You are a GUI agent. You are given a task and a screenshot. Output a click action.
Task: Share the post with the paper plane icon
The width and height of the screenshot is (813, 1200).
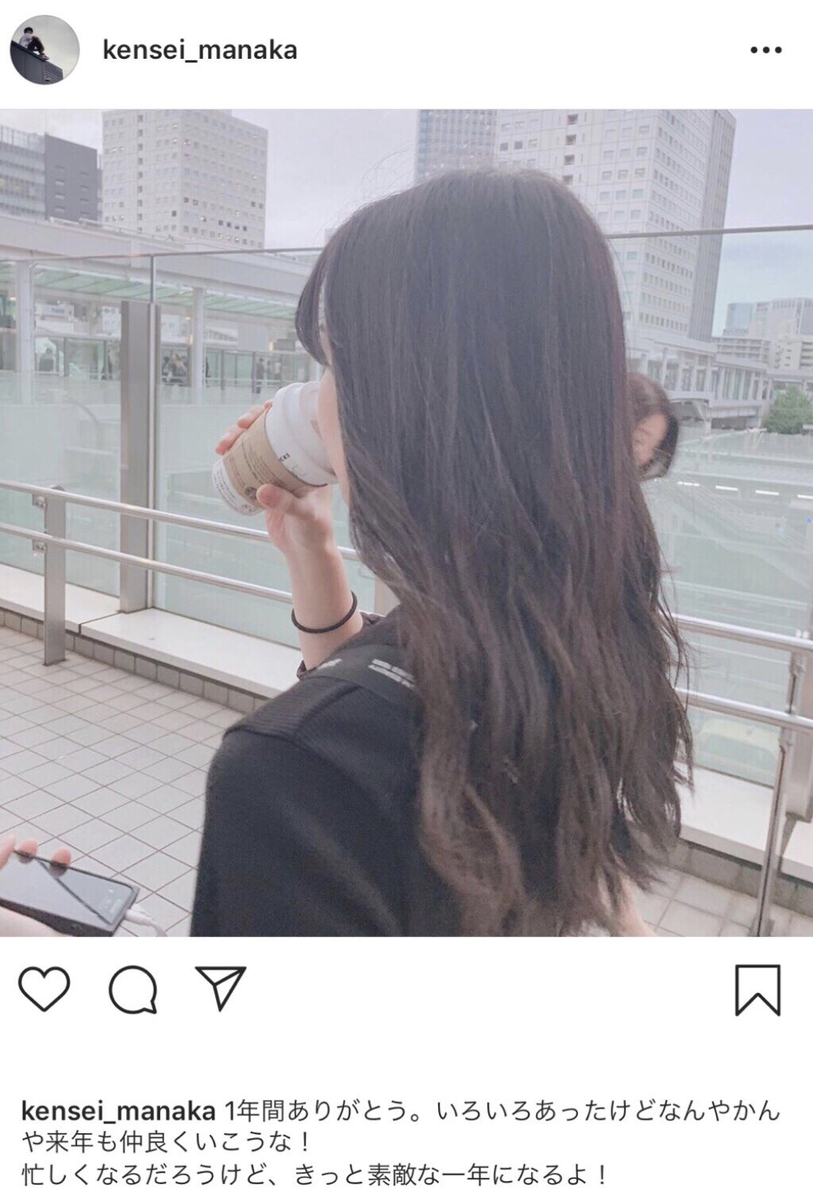coord(220,988)
